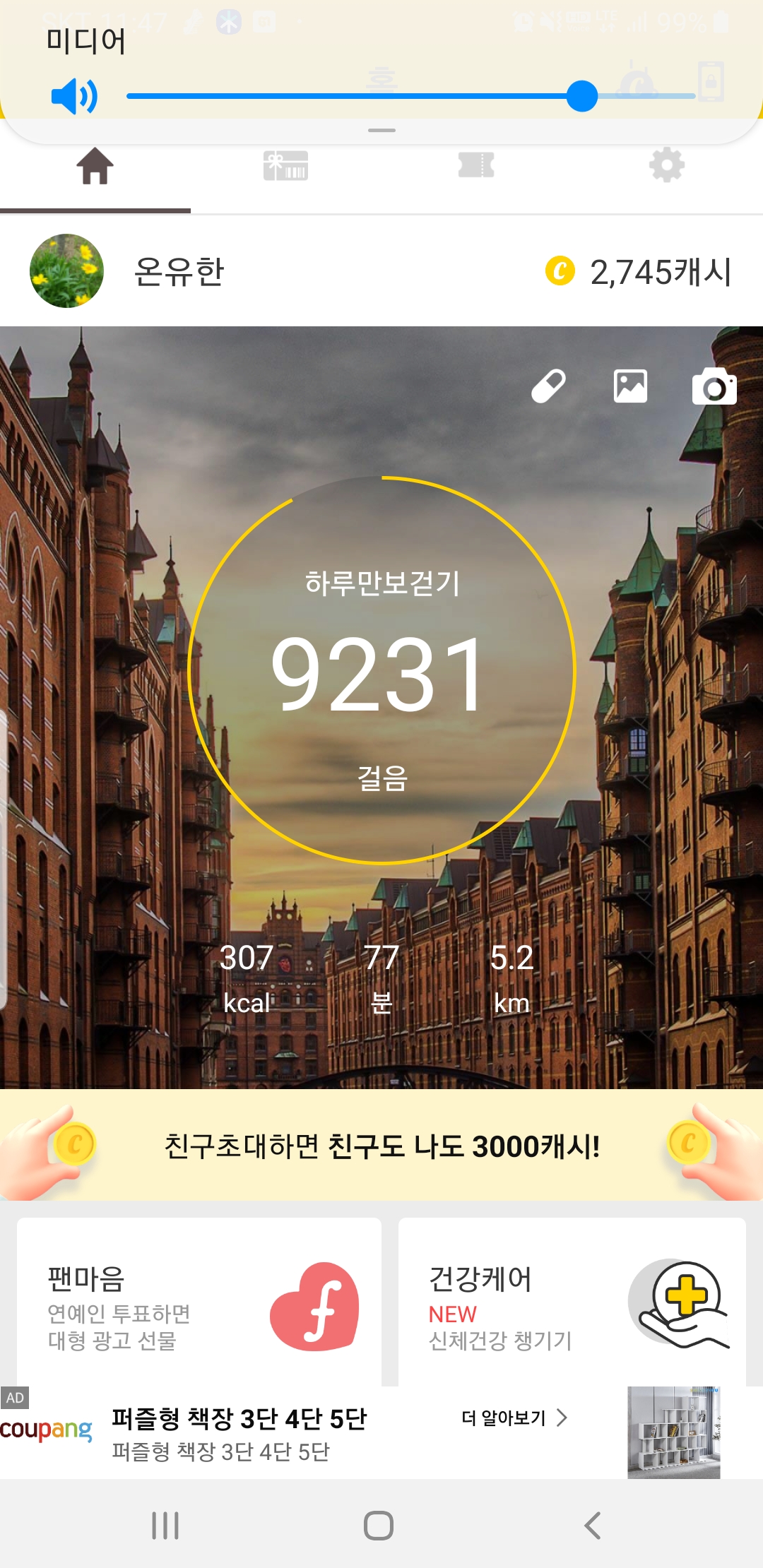Screen dimensions: 763x1568
Task: View the 2,745캐시 balance details
Action: coord(639,272)
